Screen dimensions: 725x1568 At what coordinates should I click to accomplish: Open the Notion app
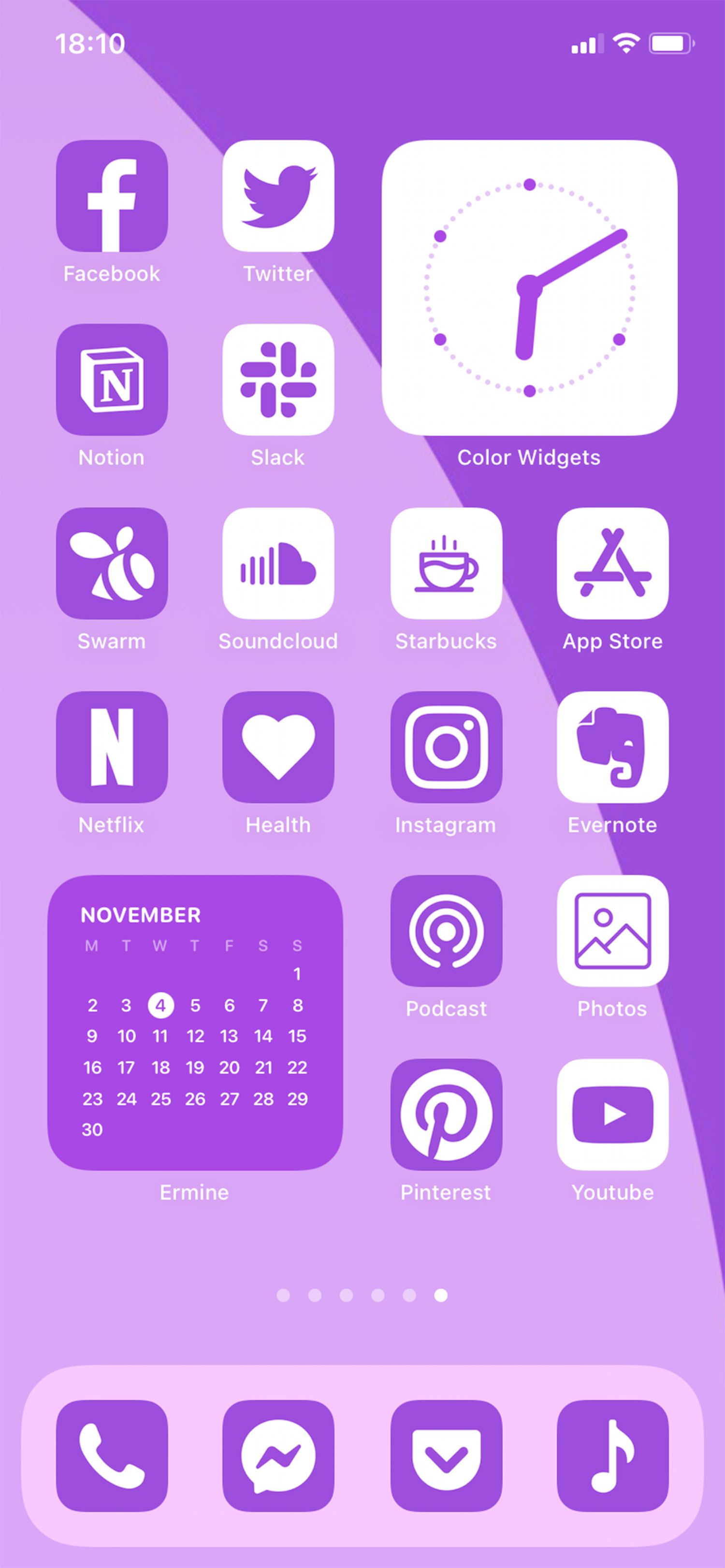click(x=112, y=380)
